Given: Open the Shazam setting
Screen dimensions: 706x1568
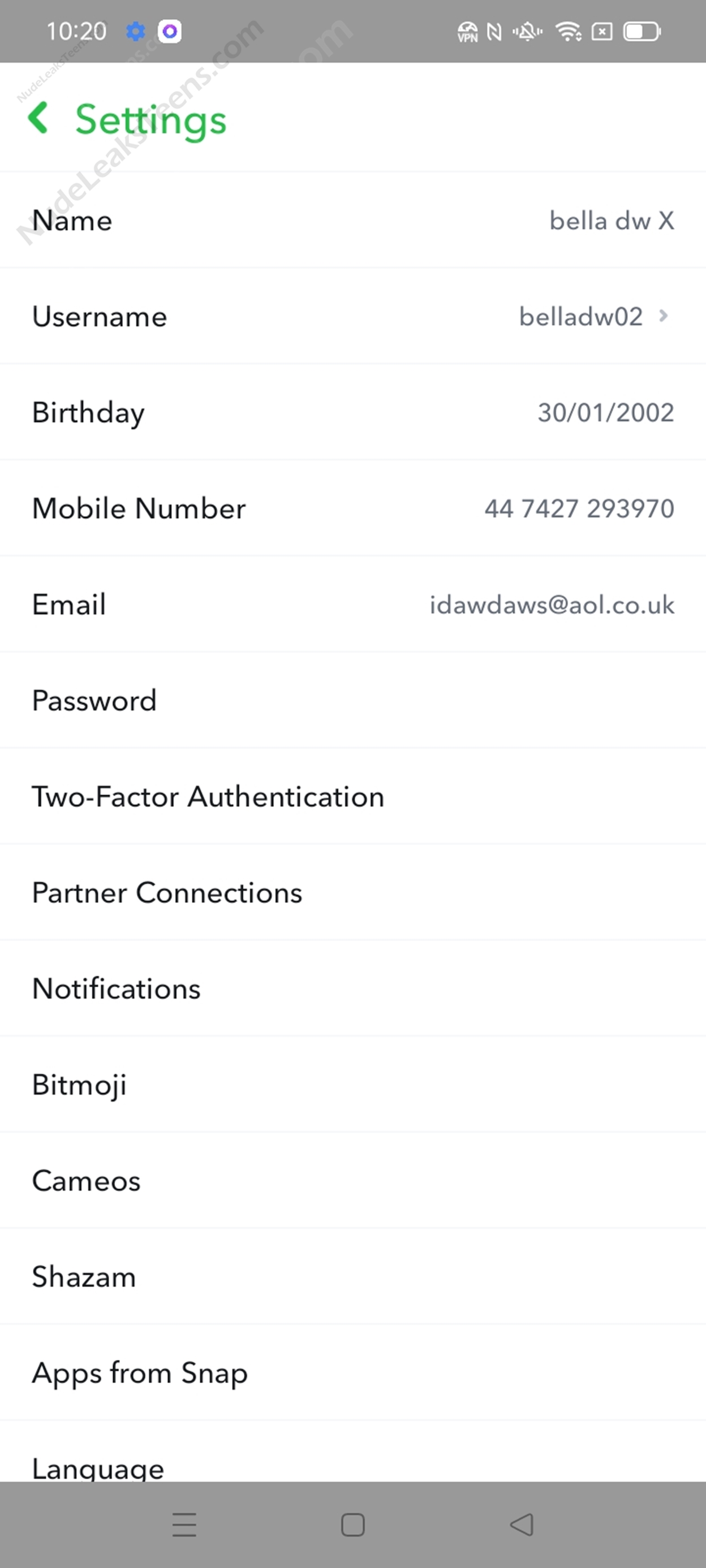Looking at the screenshot, I should [x=352, y=1276].
